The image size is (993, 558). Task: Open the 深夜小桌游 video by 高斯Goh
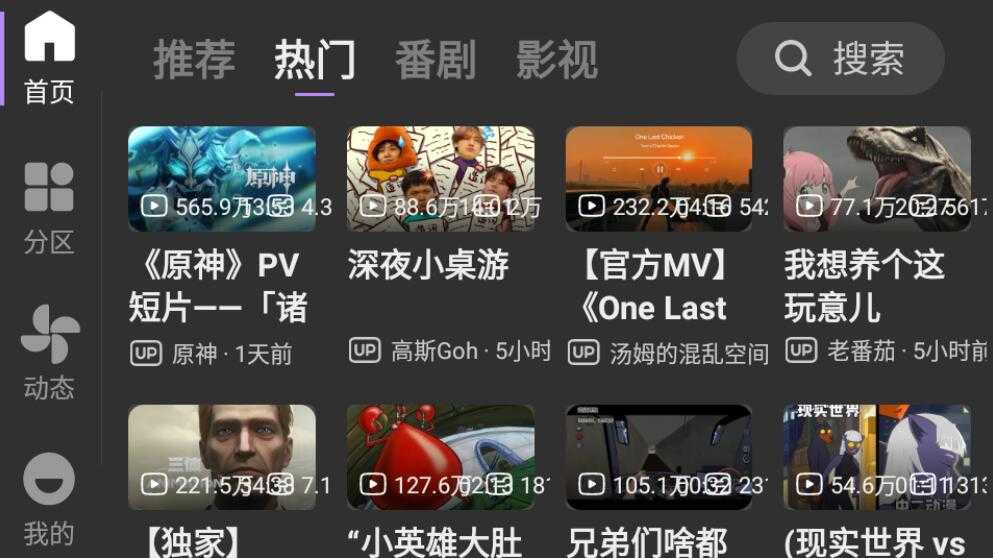[x=440, y=180]
